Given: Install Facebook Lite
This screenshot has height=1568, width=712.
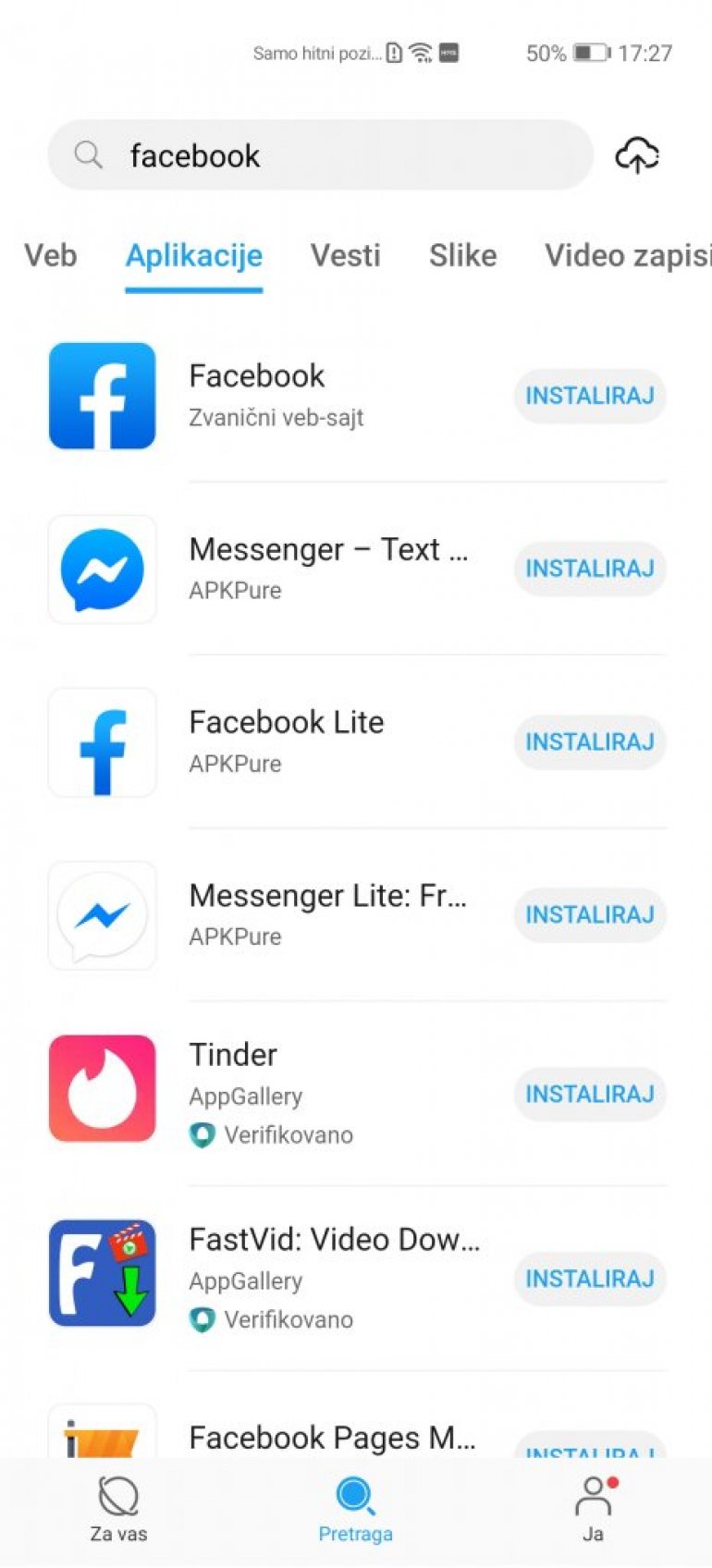Looking at the screenshot, I should pos(589,741).
